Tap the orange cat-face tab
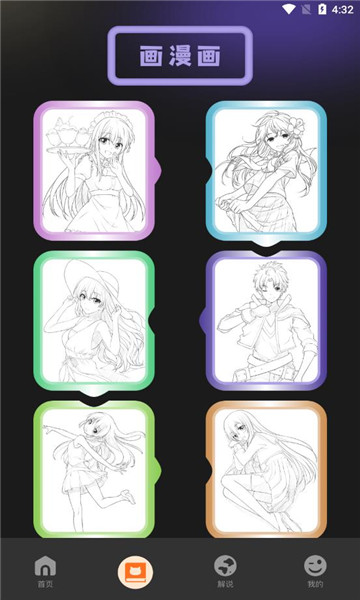The image size is (360, 600). coord(135,572)
